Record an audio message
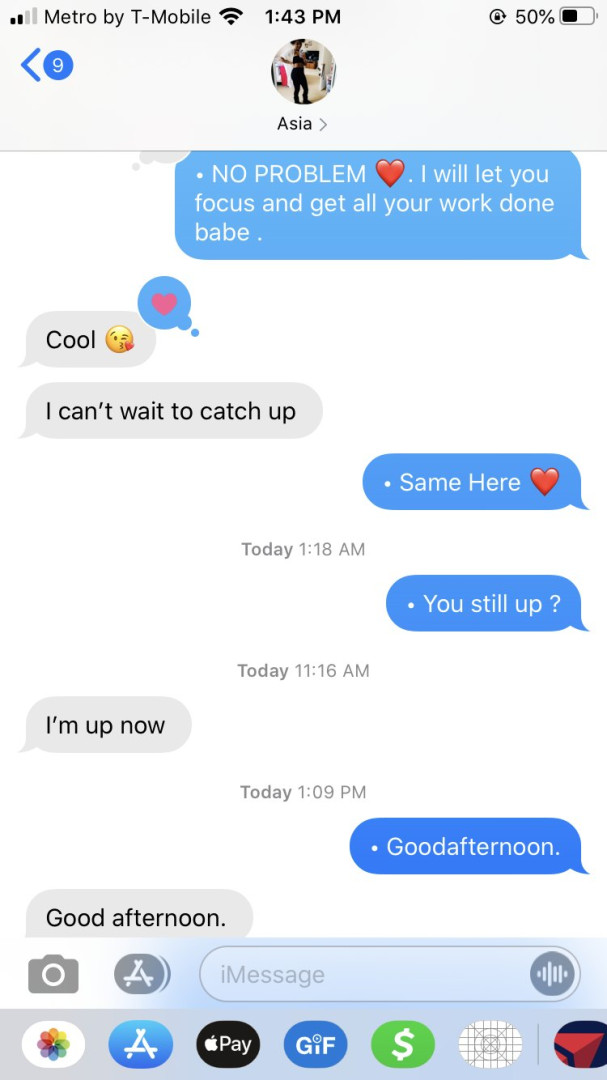 (552, 974)
